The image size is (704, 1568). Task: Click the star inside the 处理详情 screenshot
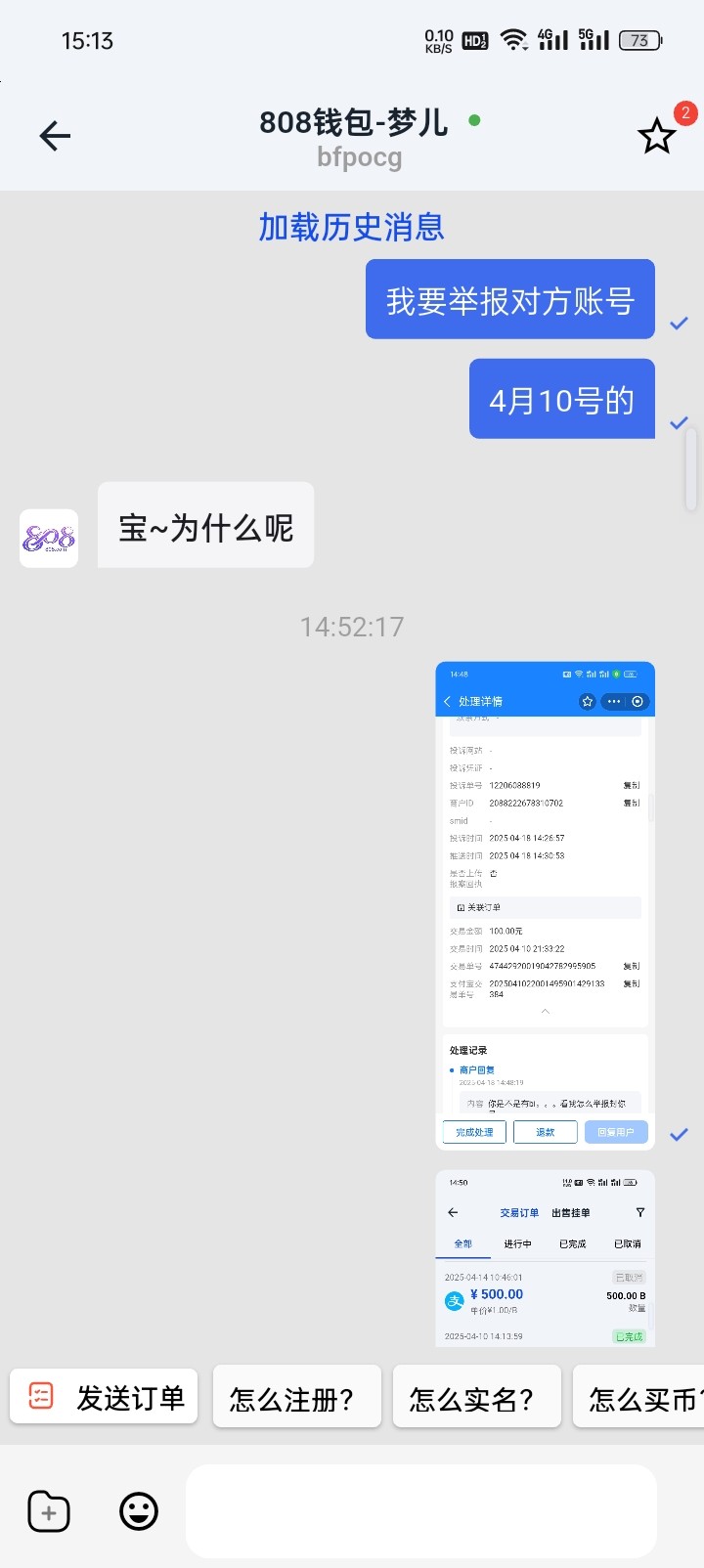tap(586, 702)
